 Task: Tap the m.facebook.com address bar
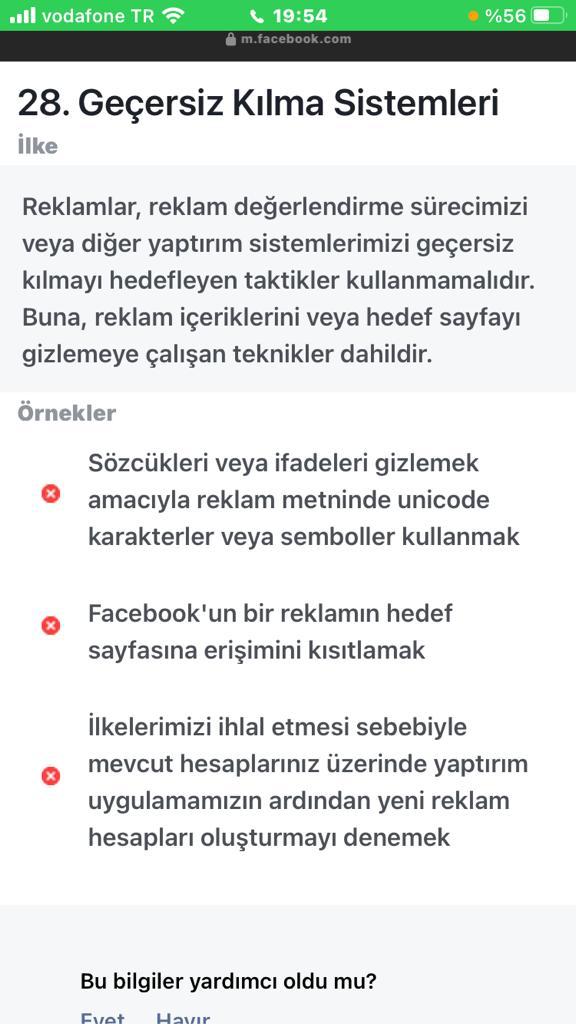tap(288, 40)
